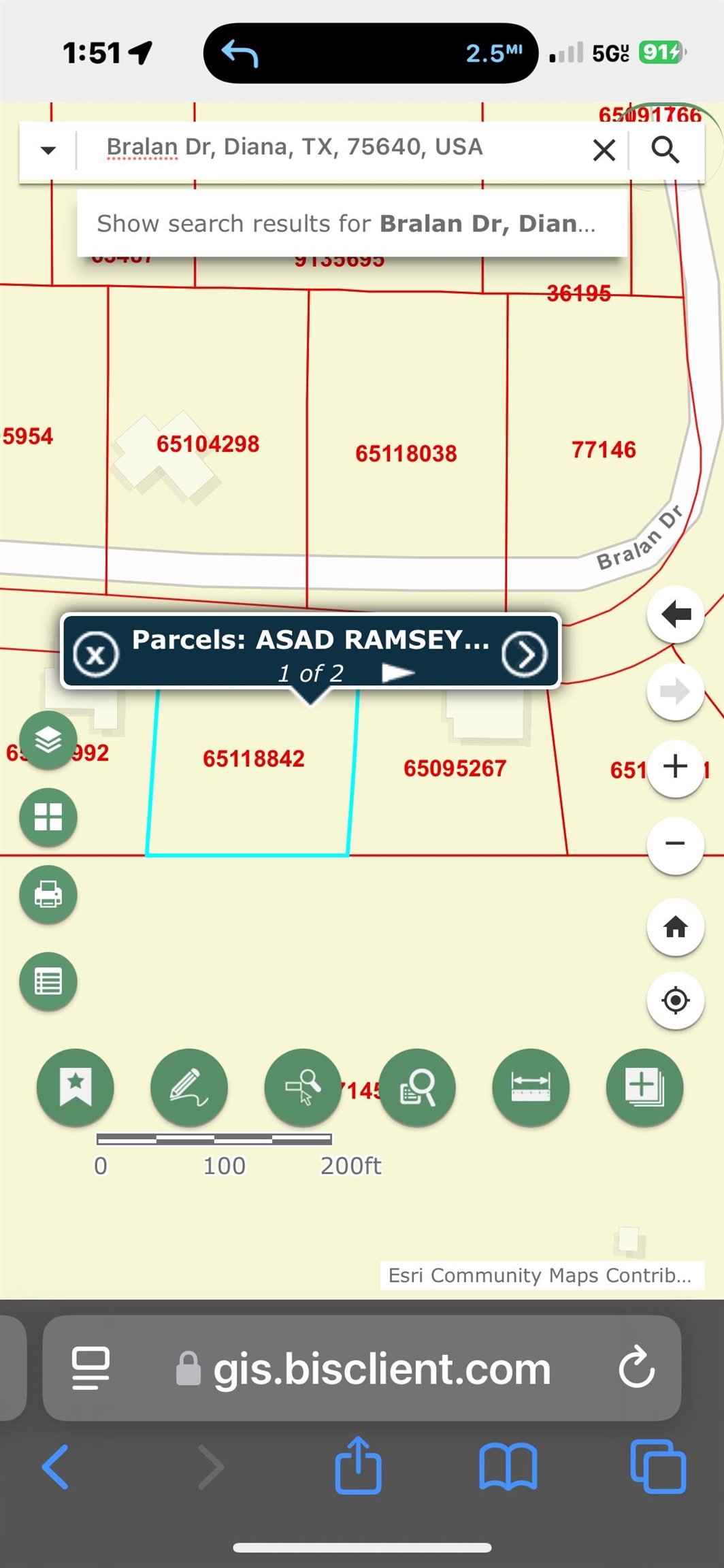Reload the page in Safari

637,1367
